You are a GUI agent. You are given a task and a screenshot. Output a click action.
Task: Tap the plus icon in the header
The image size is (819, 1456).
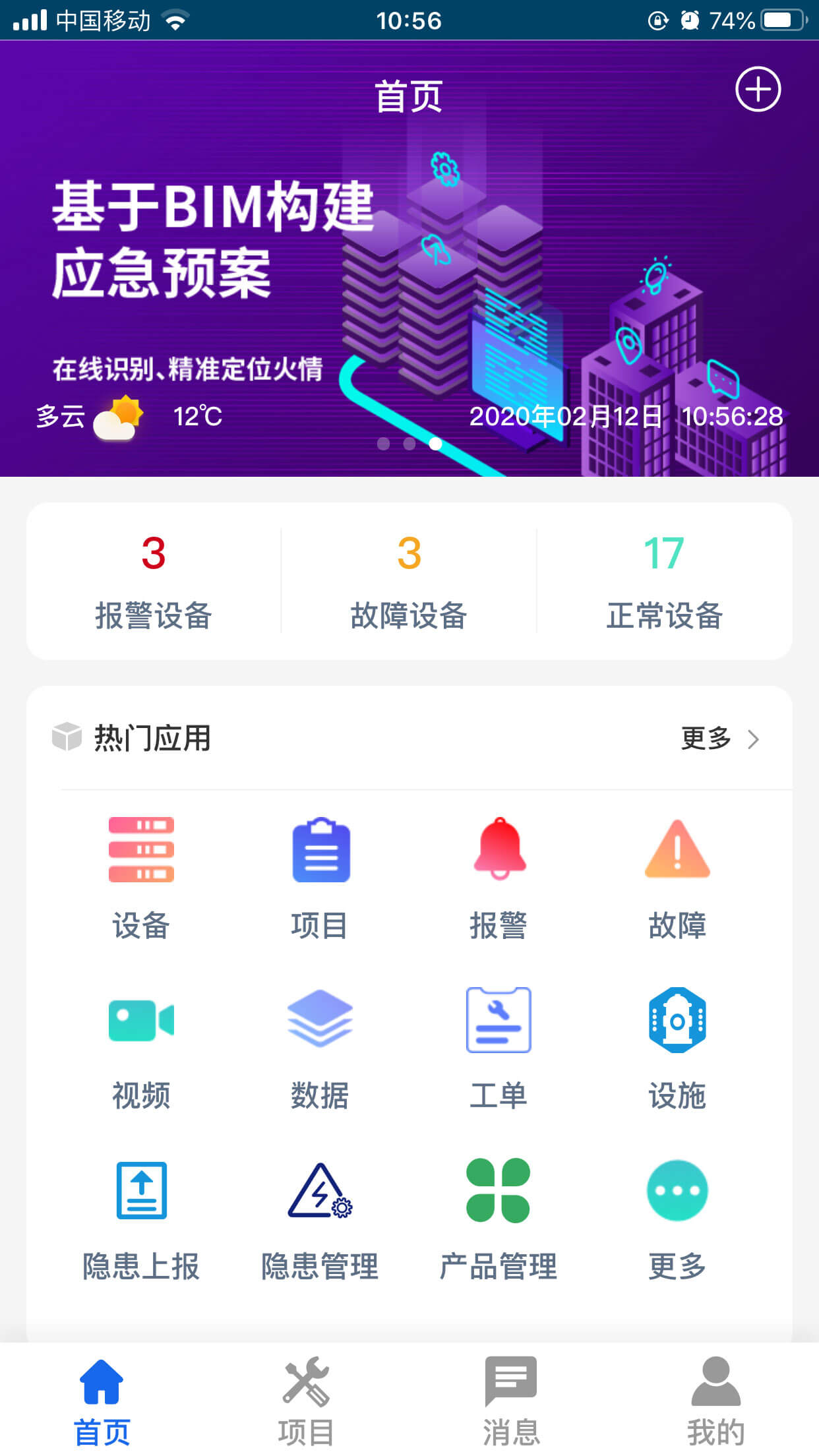[x=758, y=89]
